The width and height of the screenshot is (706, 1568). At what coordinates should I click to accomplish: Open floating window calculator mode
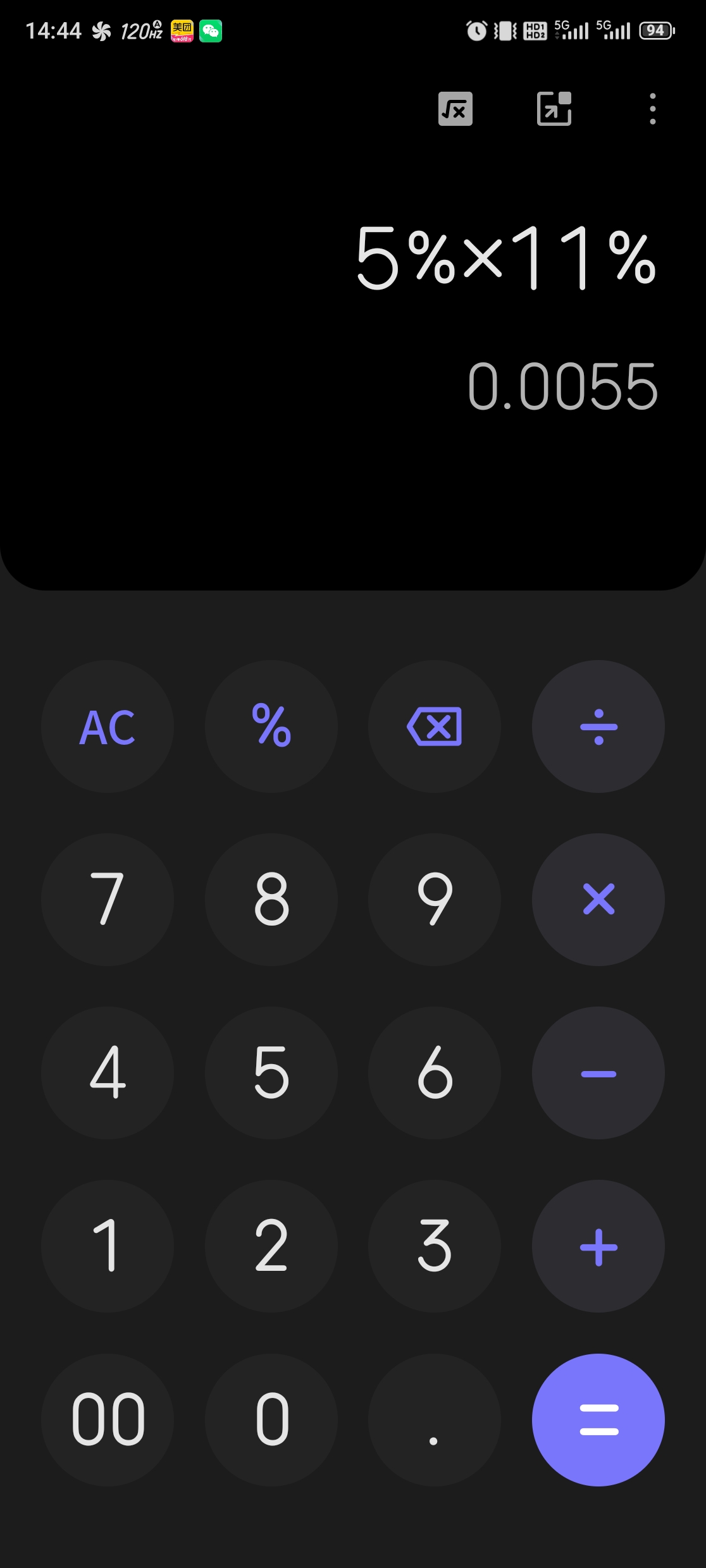pyautogui.click(x=554, y=109)
